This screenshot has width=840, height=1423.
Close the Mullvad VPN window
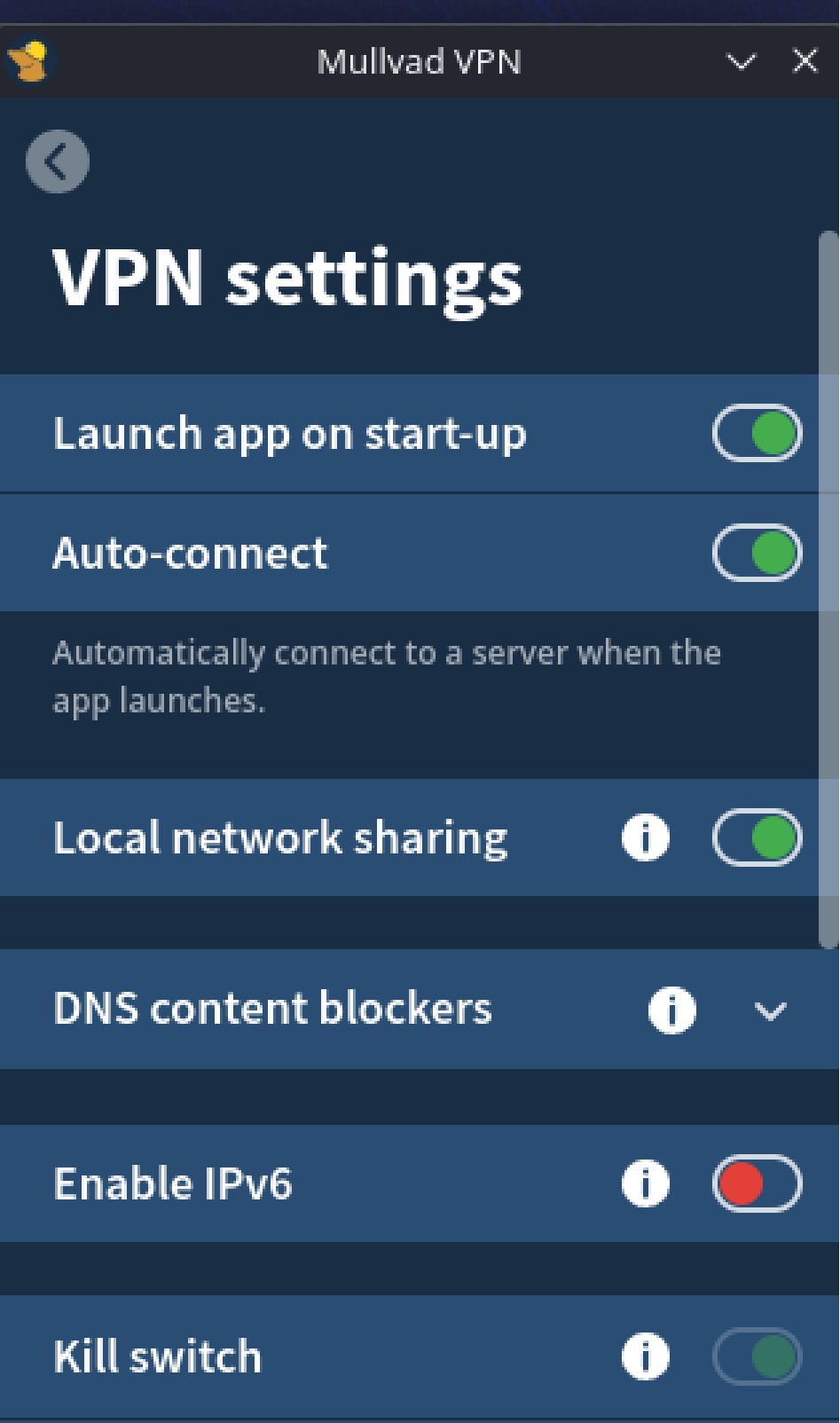click(805, 61)
